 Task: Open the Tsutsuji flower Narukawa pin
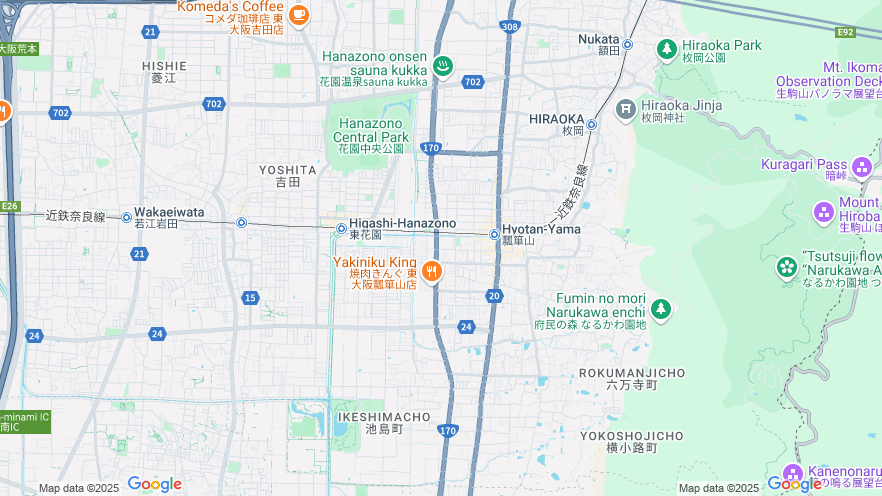pos(787,268)
